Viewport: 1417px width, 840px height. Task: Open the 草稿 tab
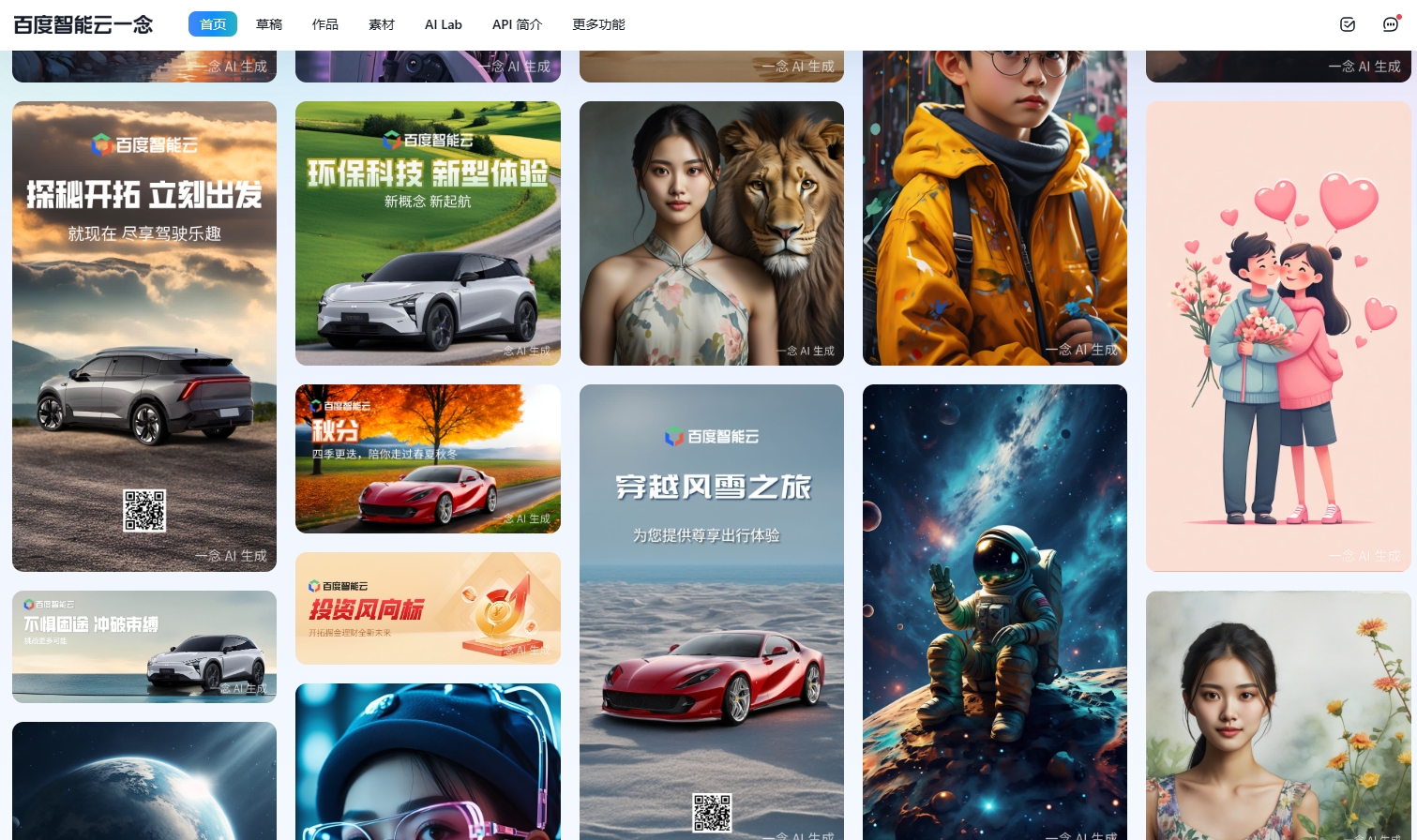click(269, 24)
